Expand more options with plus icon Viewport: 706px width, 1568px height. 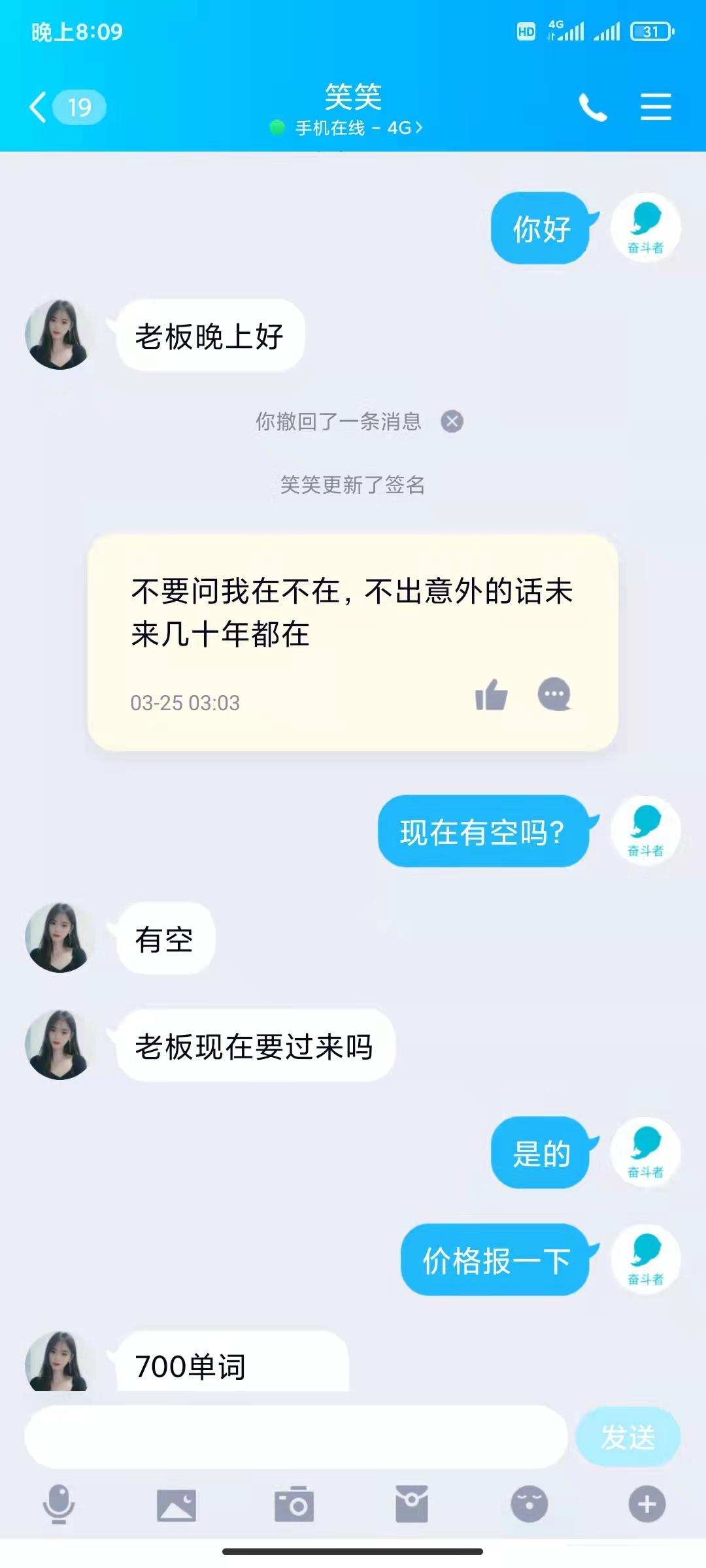coord(647,1504)
